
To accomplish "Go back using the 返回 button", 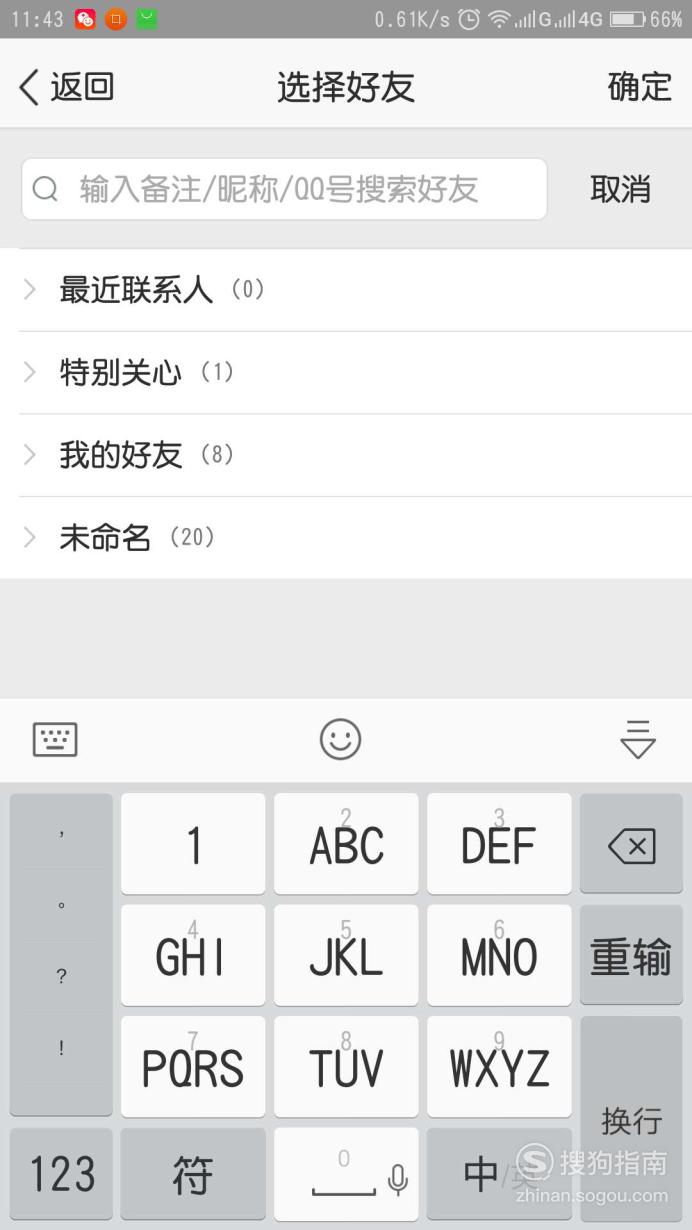I will point(66,87).
